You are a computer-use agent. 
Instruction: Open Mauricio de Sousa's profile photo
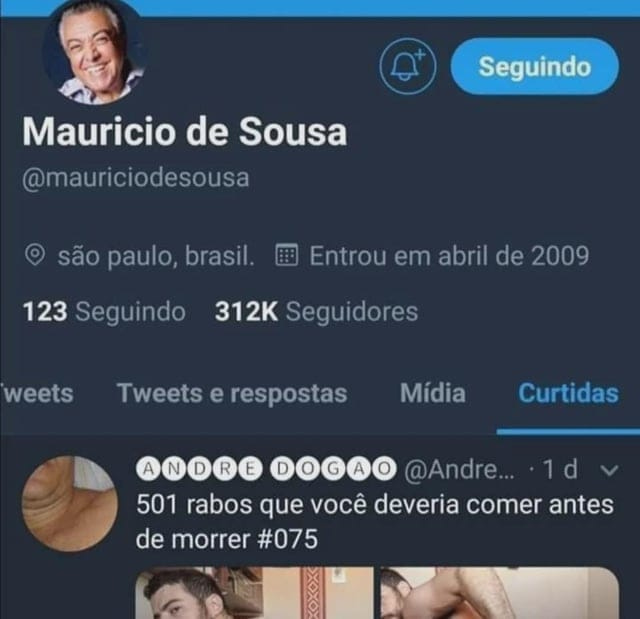pyautogui.click(x=91, y=51)
